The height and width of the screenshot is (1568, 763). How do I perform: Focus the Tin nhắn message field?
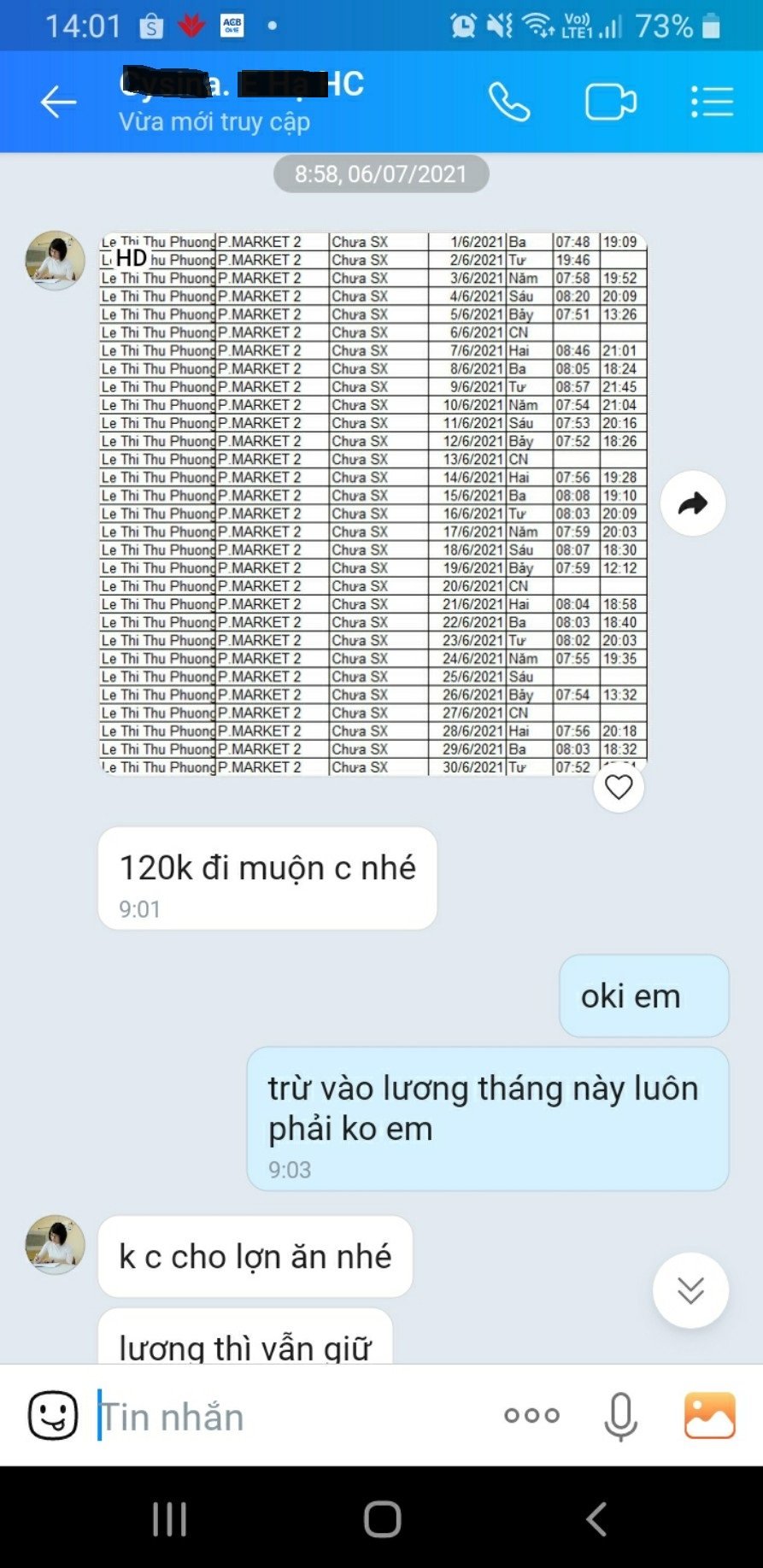pos(291,1417)
